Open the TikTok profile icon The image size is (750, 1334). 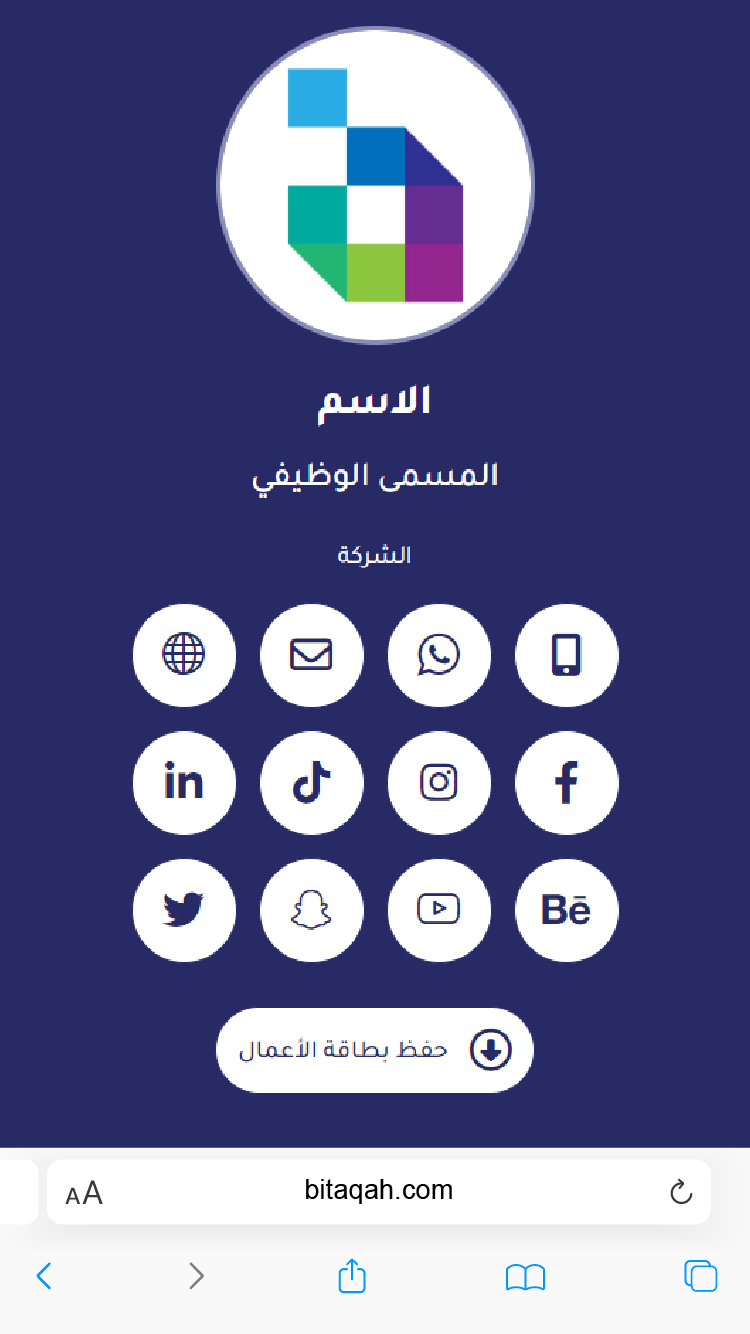pos(311,782)
